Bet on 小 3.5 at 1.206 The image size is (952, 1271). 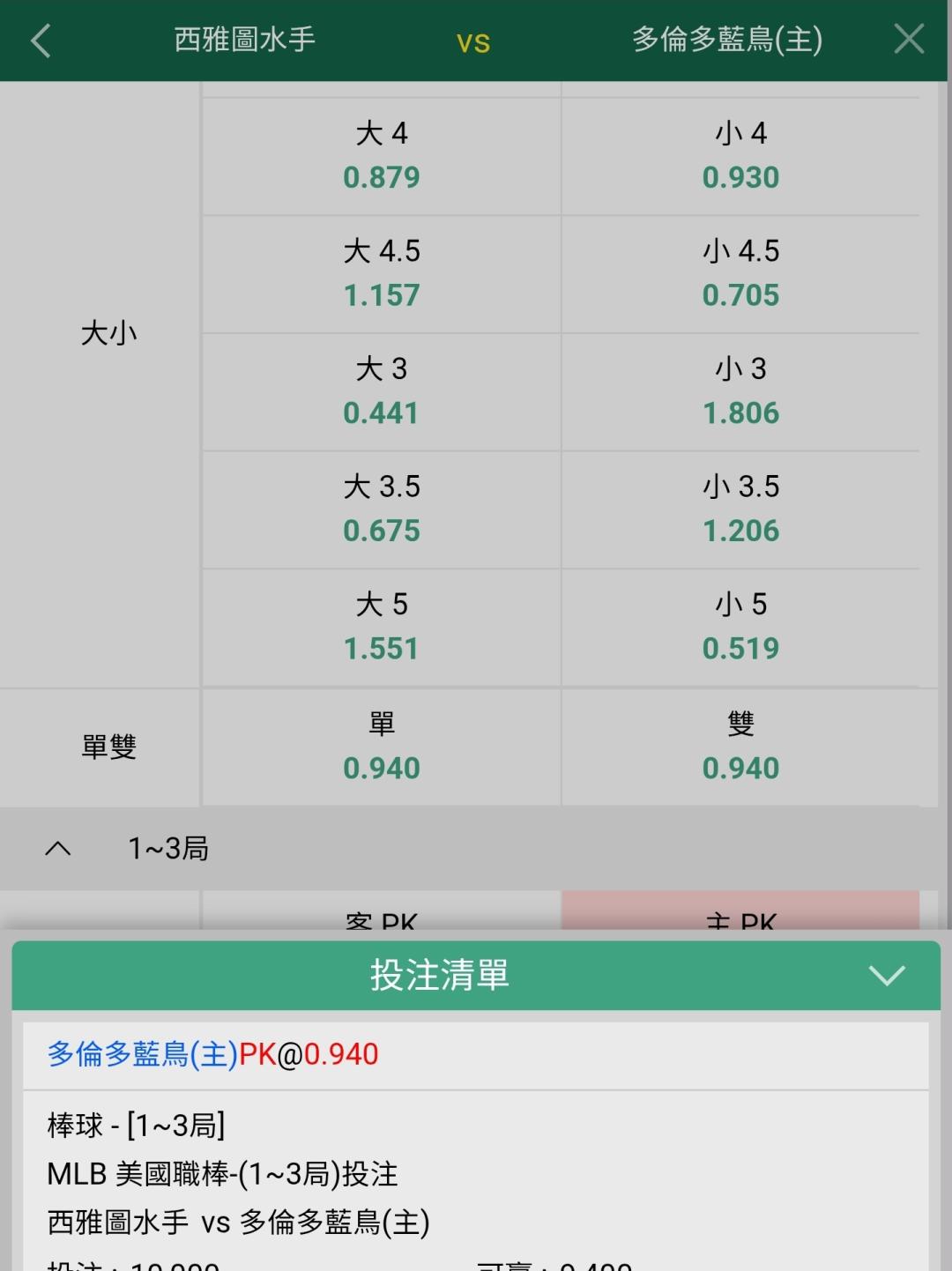[740, 509]
